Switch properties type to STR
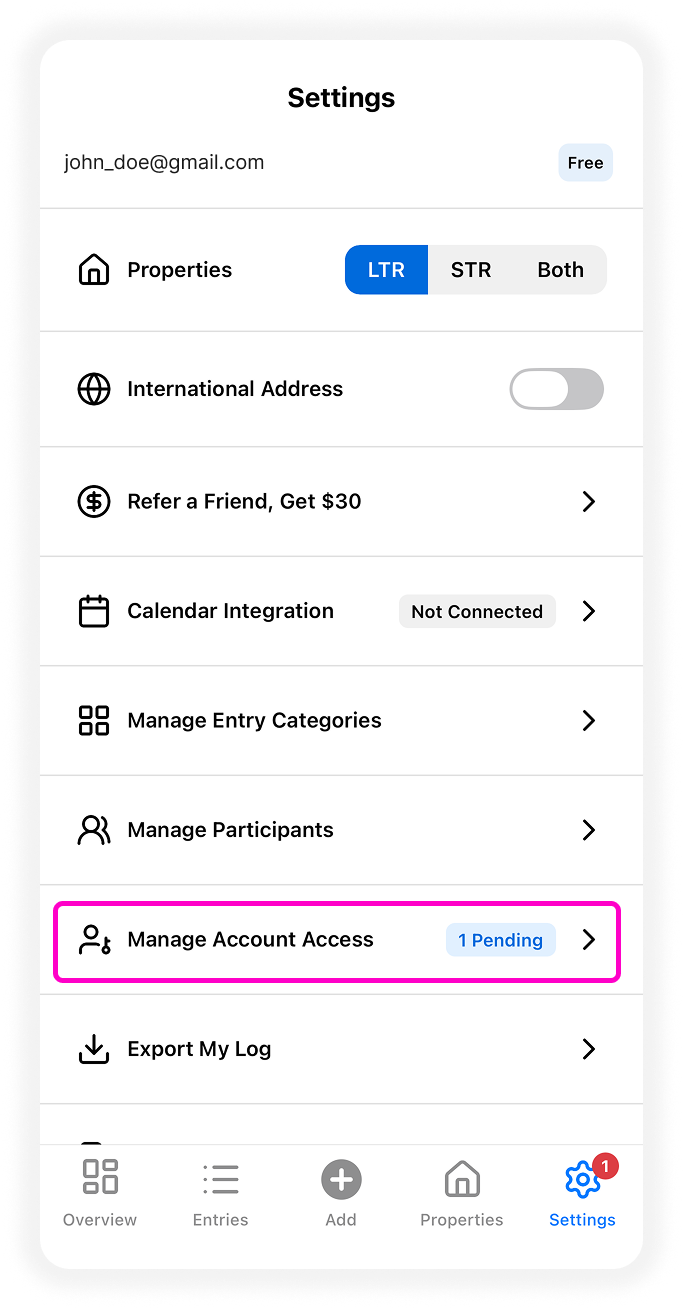Viewport: 683px width, 1309px height. click(x=470, y=270)
